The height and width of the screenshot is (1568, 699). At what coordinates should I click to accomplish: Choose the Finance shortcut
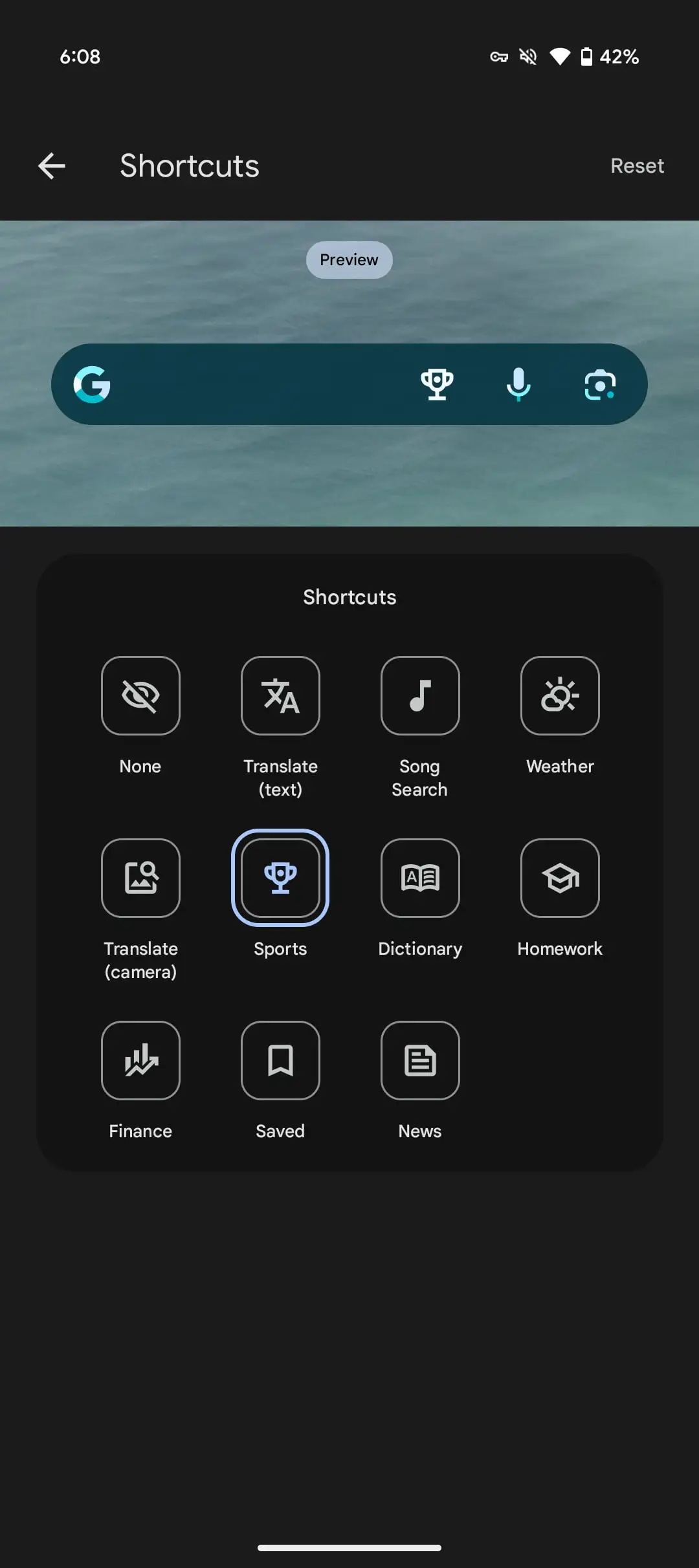coord(140,1061)
